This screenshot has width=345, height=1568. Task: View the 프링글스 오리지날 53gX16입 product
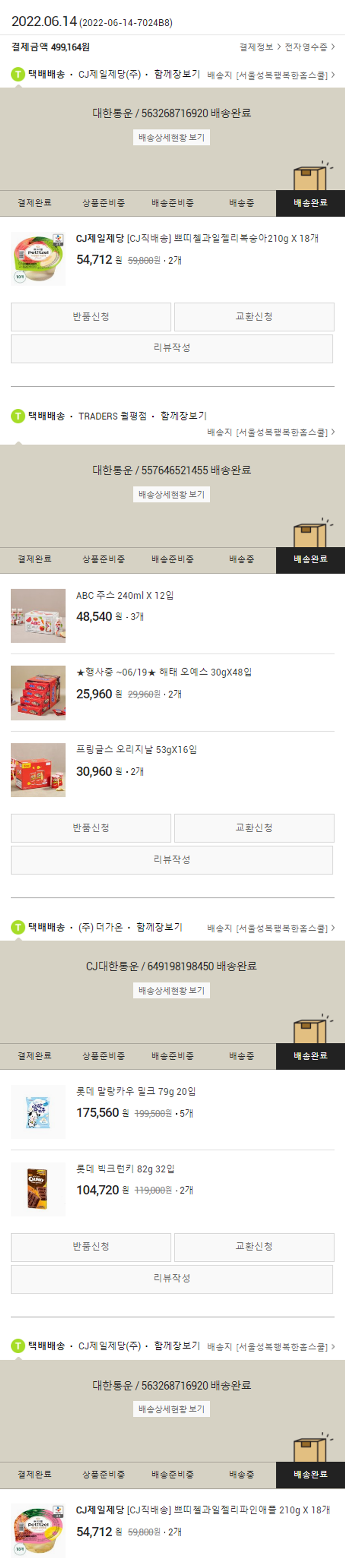(x=136, y=750)
